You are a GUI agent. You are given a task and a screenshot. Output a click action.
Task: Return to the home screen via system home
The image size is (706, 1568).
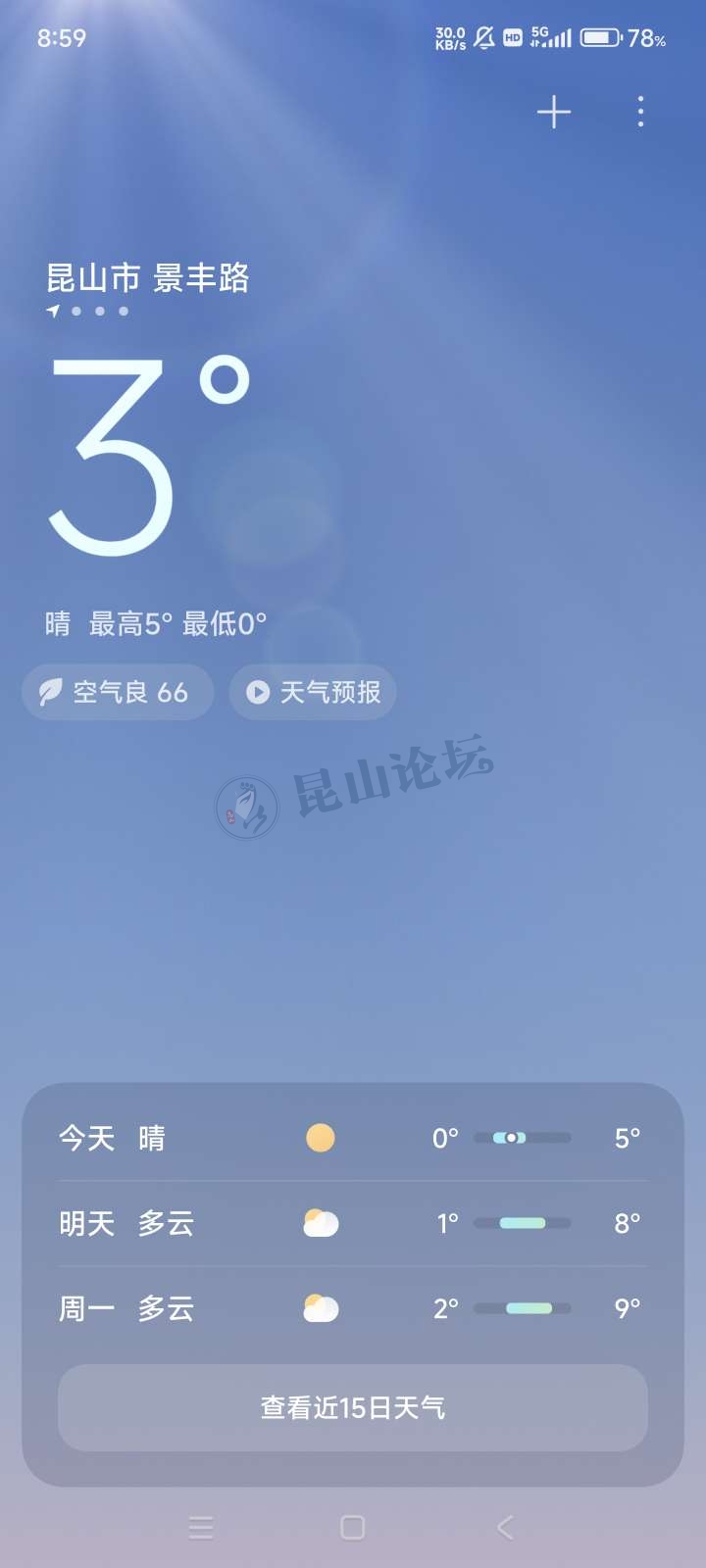coord(353,1527)
